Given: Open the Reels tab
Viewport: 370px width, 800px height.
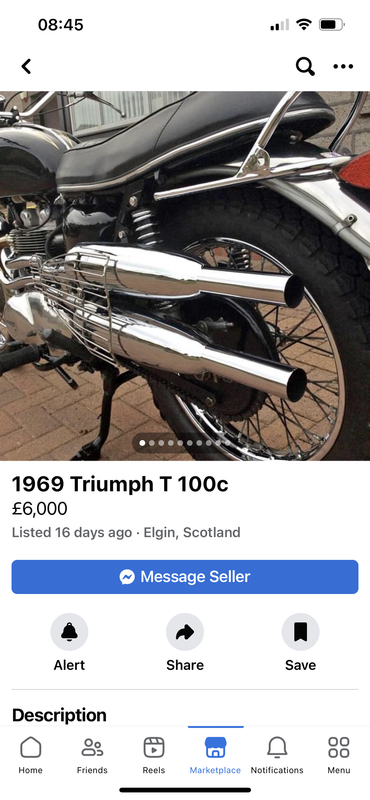Looking at the screenshot, I should 154,755.
